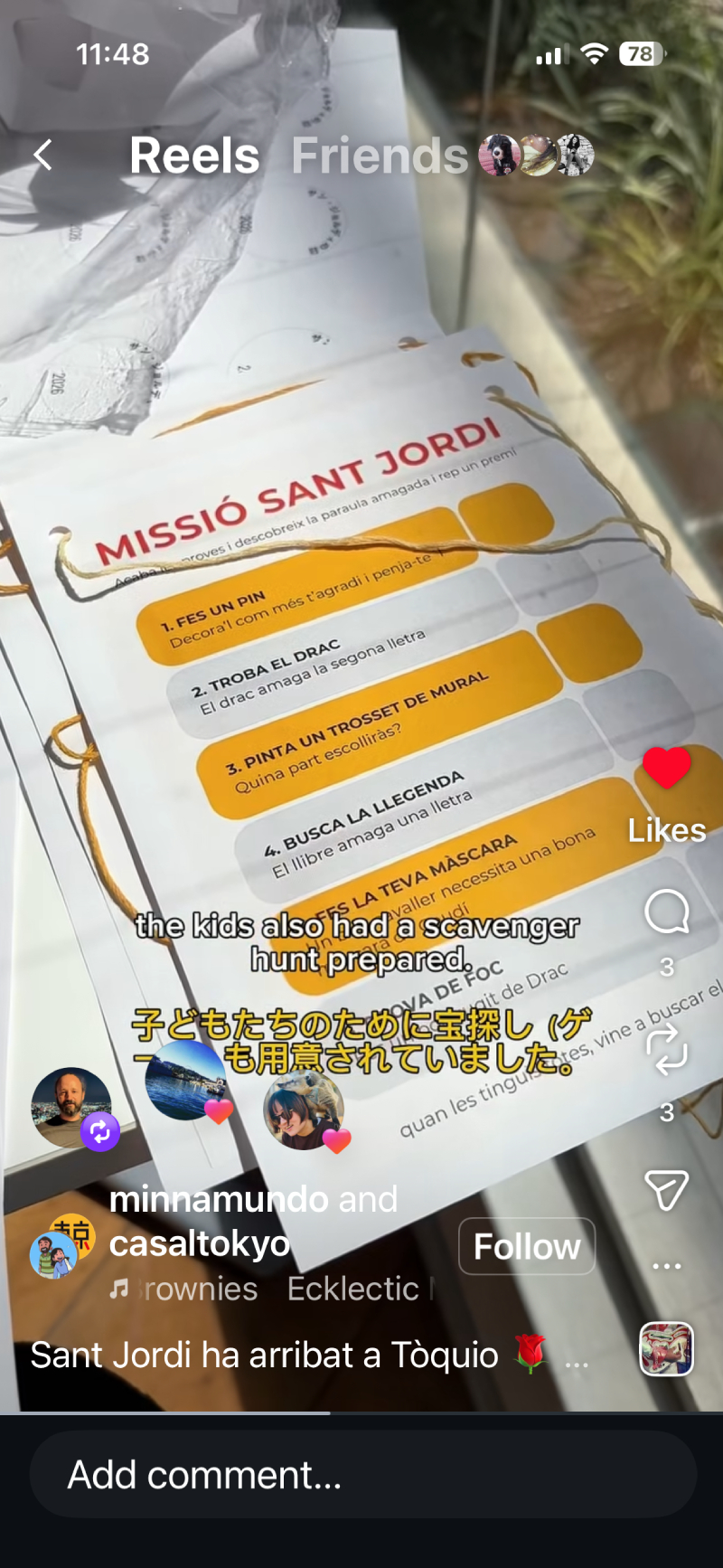The width and height of the screenshot is (723, 1568).
Task: Like this reel with the heart
Action: pos(666,769)
